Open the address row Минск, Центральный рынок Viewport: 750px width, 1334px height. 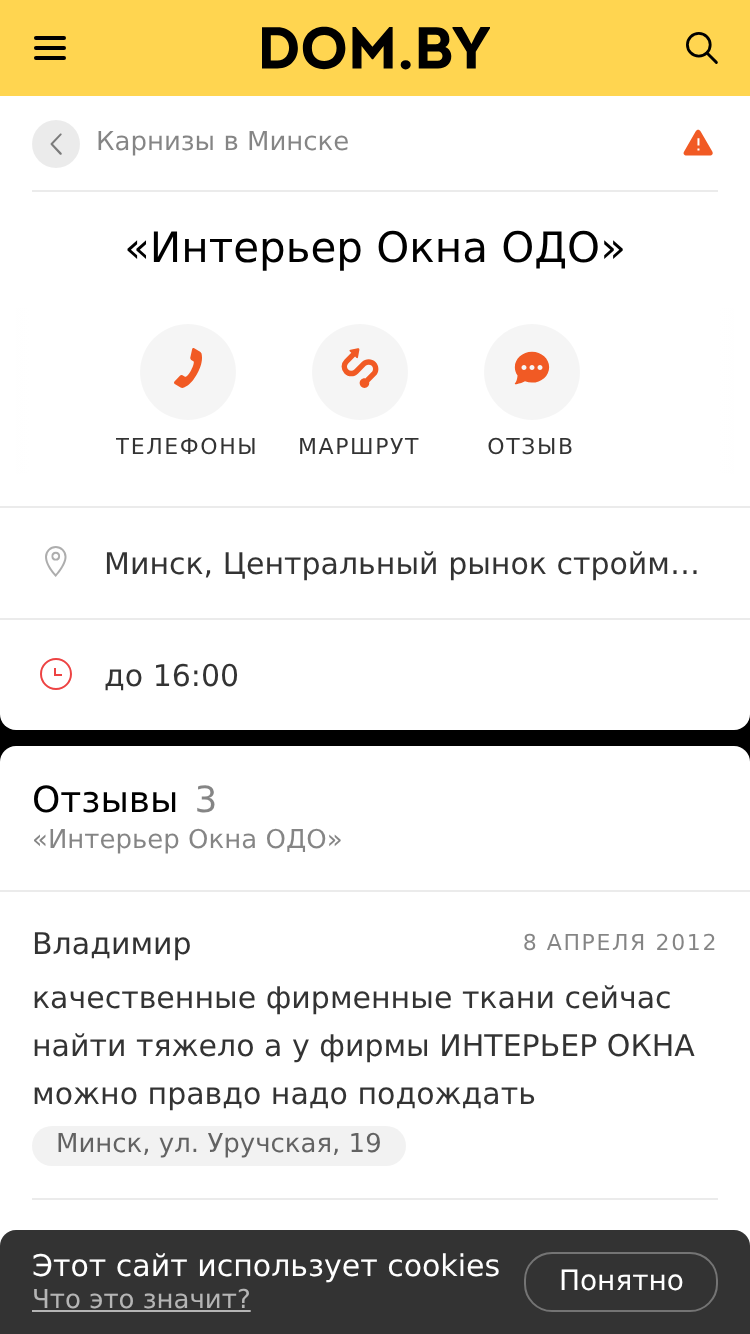[x=375, y=563]
